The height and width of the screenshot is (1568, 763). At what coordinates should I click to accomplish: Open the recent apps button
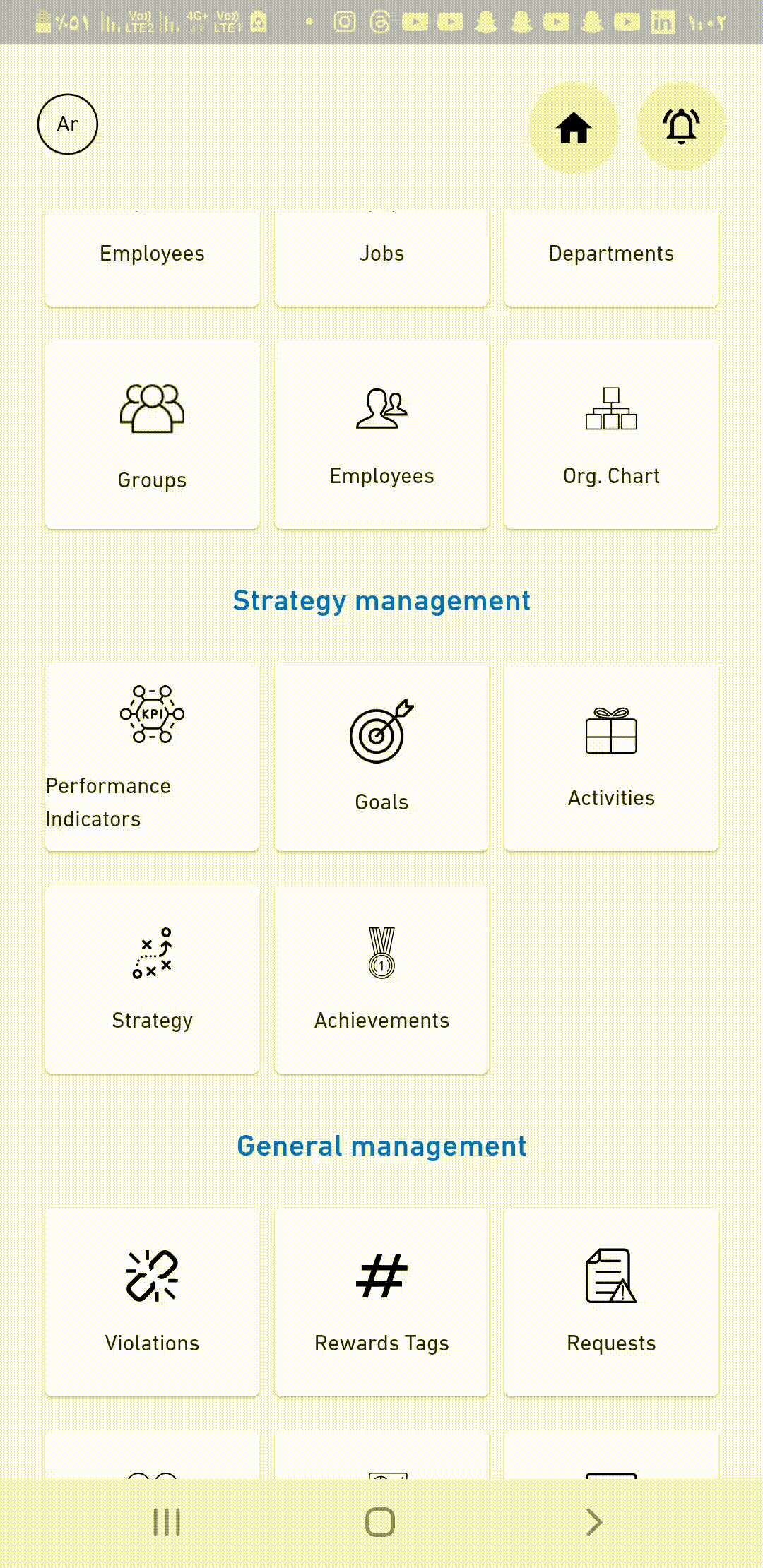click(x=167, y=1522)
